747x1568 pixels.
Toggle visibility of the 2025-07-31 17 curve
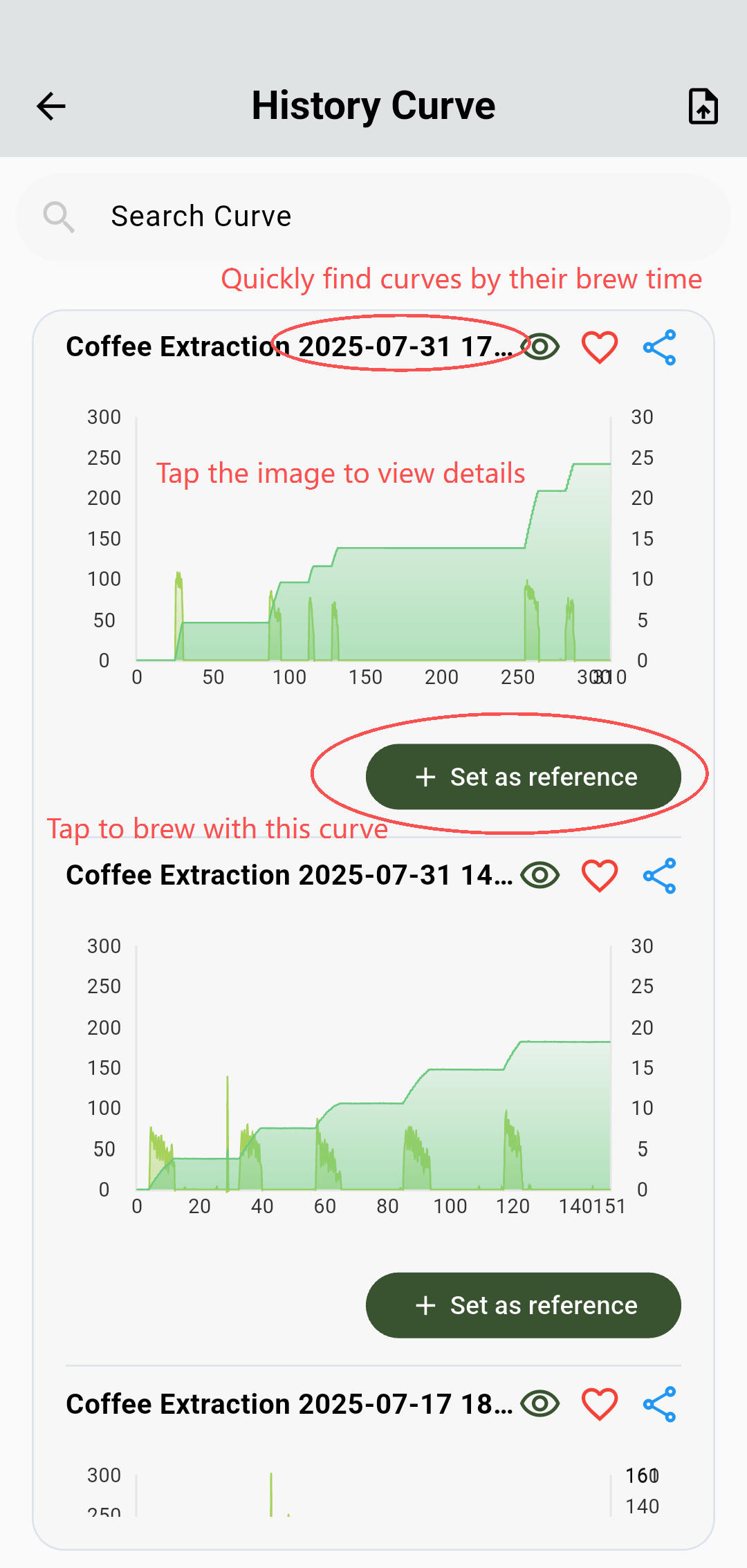540,348
